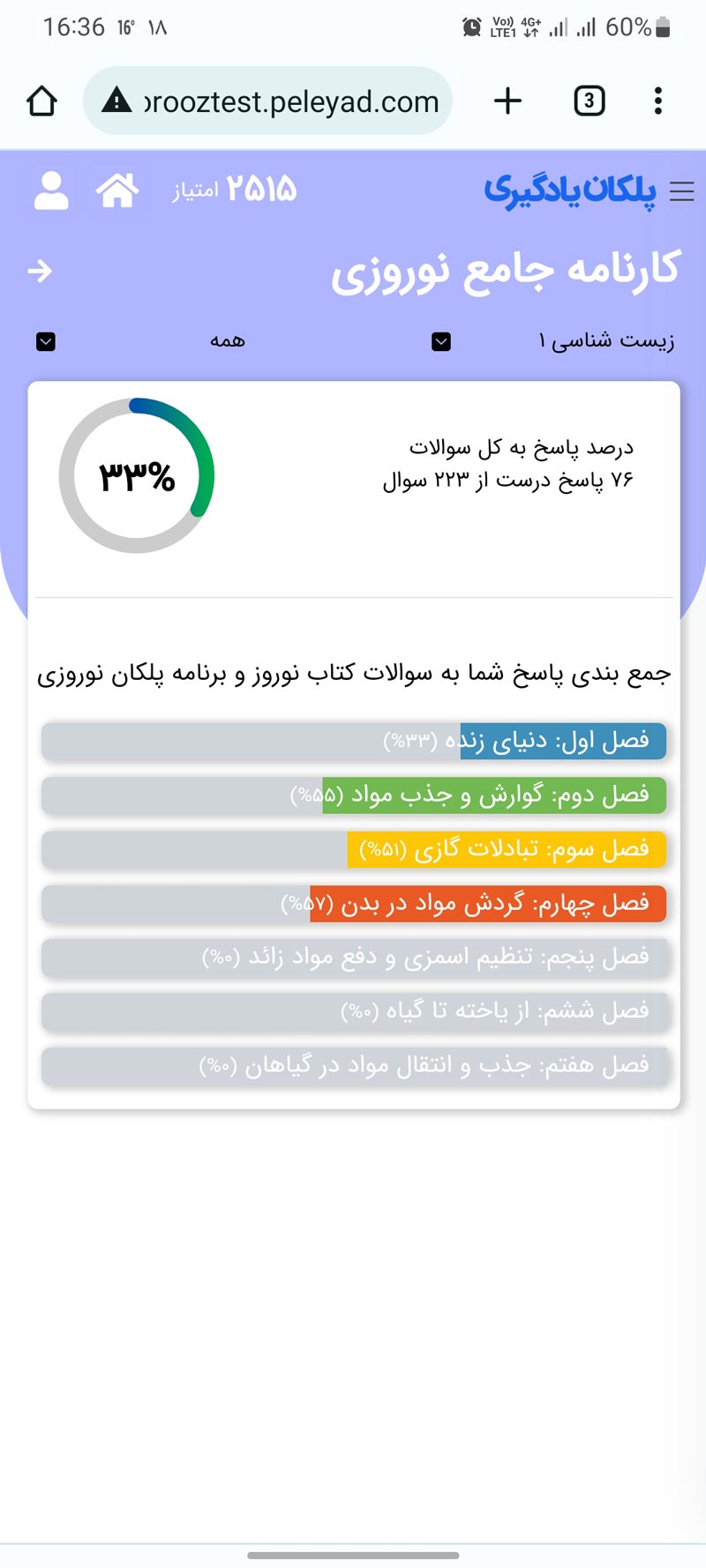Open فصل دوم: گوارش و جذب مواد
Image resolution: width=706 pixels, height=1568 pixels.
353,795
